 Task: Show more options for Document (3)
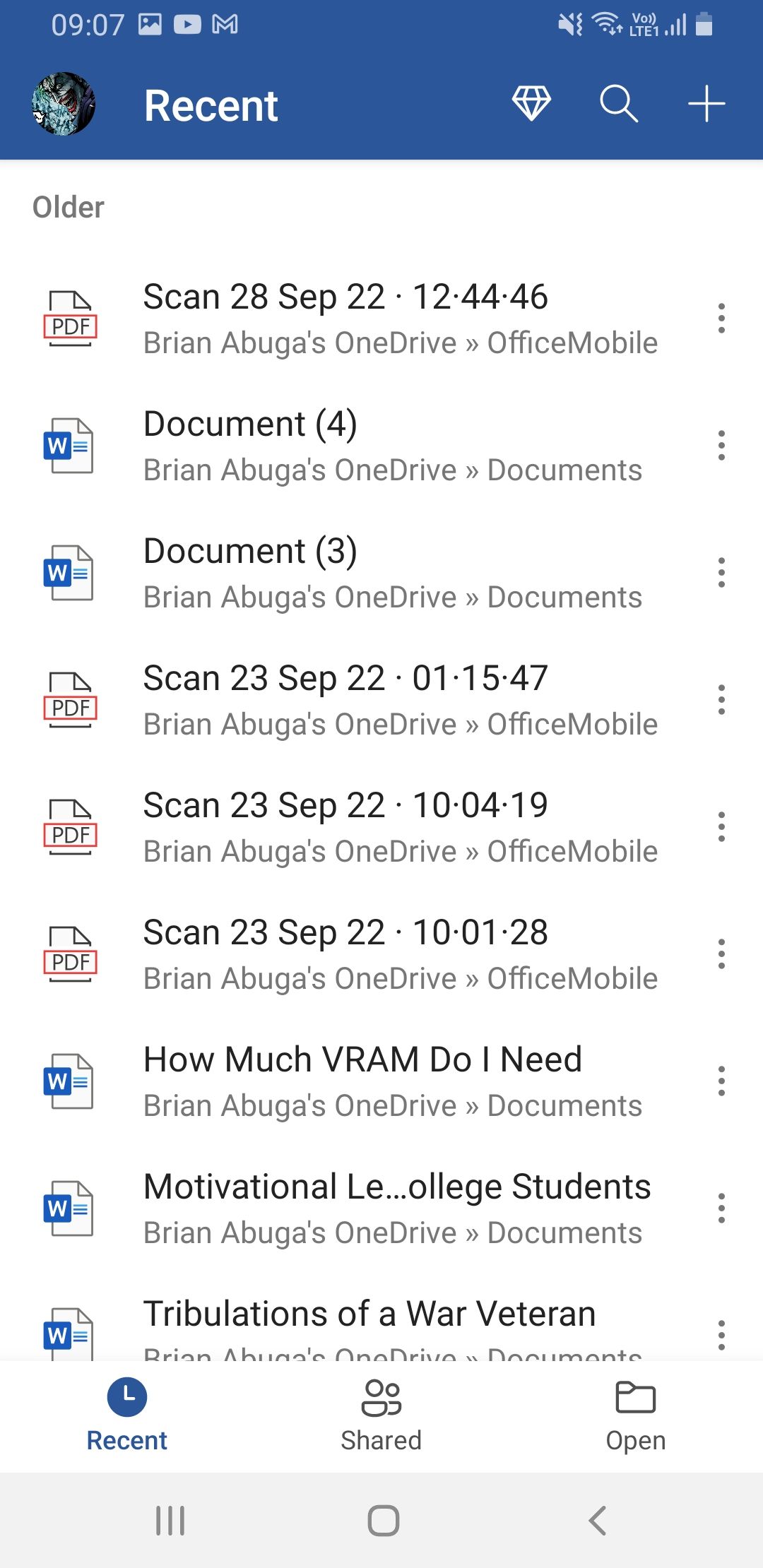721,573
